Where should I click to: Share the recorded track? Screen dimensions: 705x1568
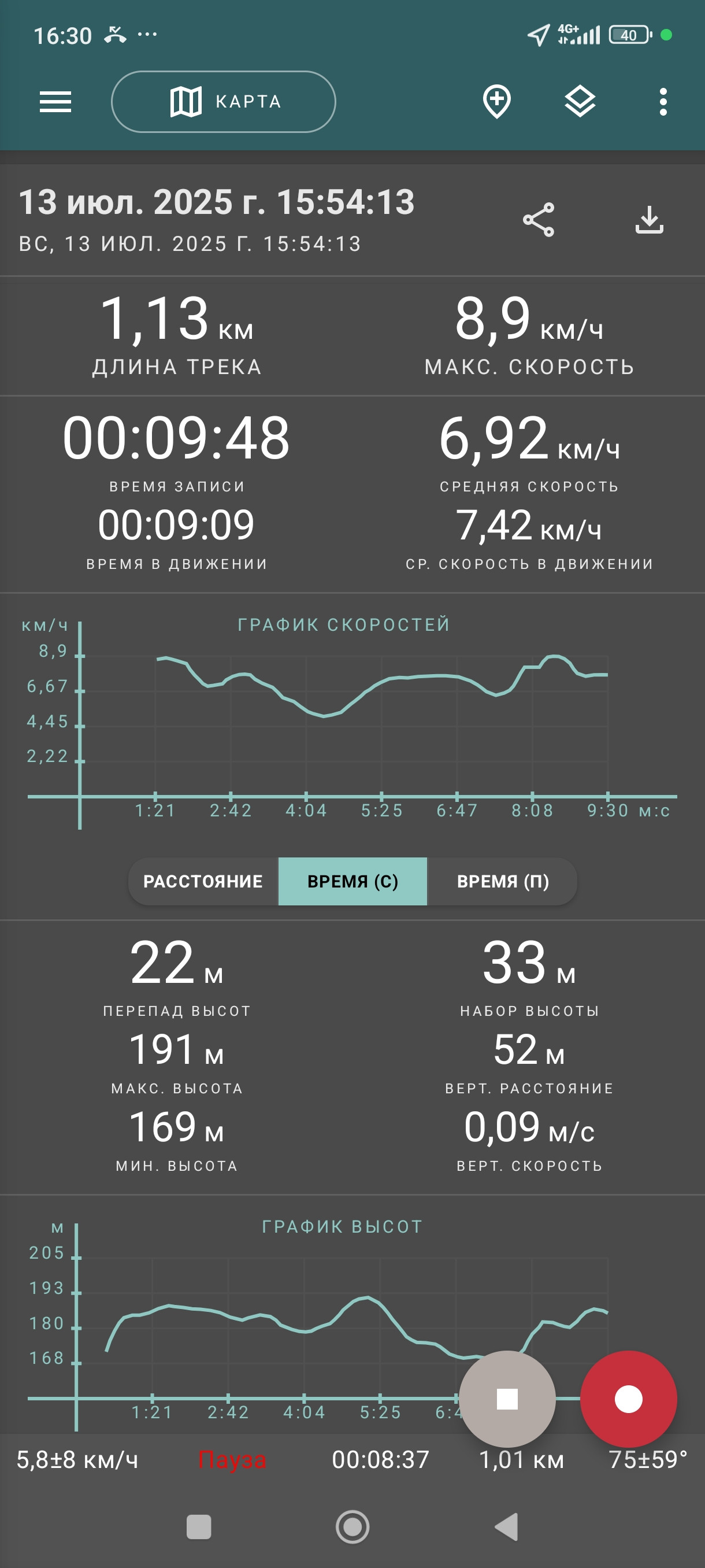539,220
